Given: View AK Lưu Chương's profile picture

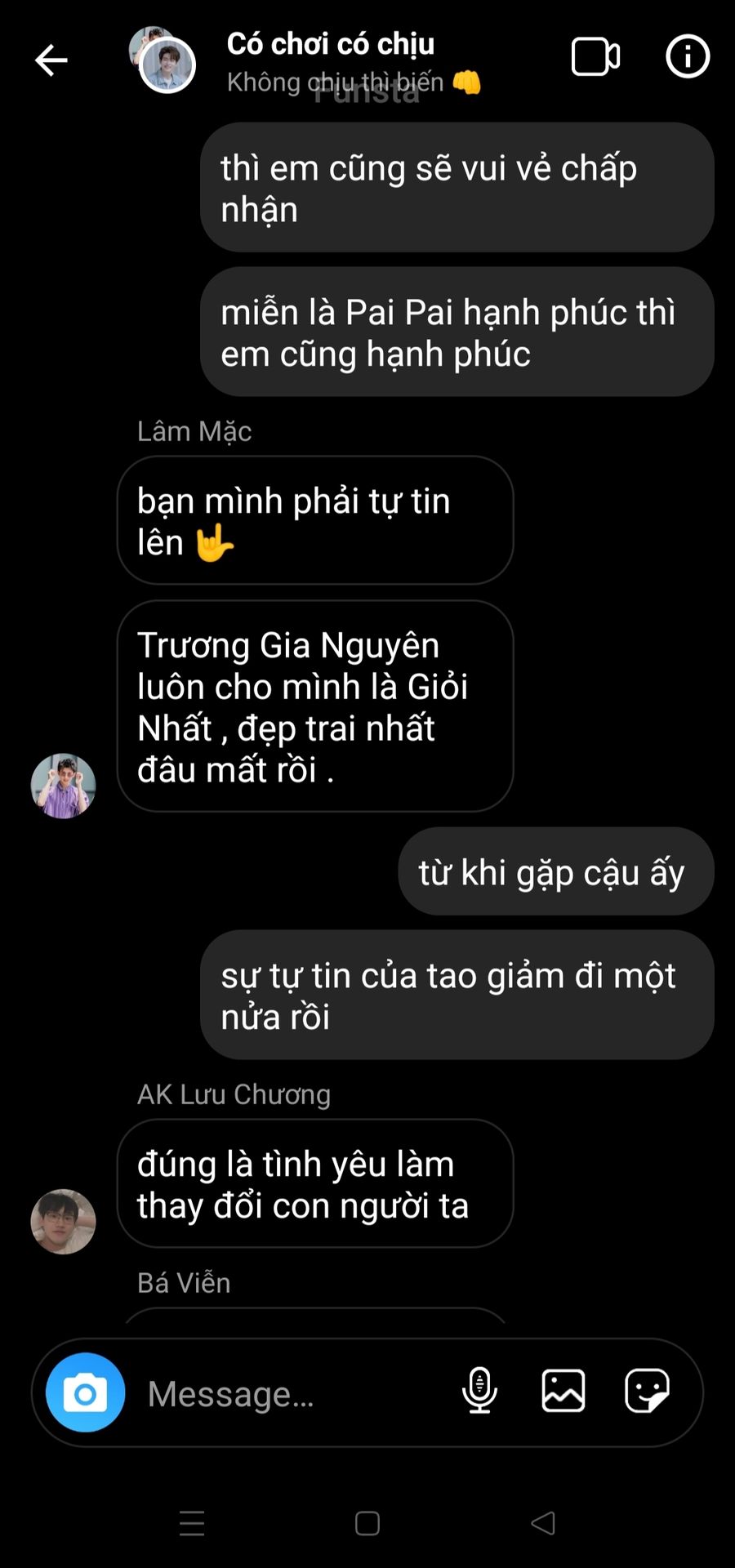Looking at the screenshot, I should pyautogui.click(x=64, y=1221).
